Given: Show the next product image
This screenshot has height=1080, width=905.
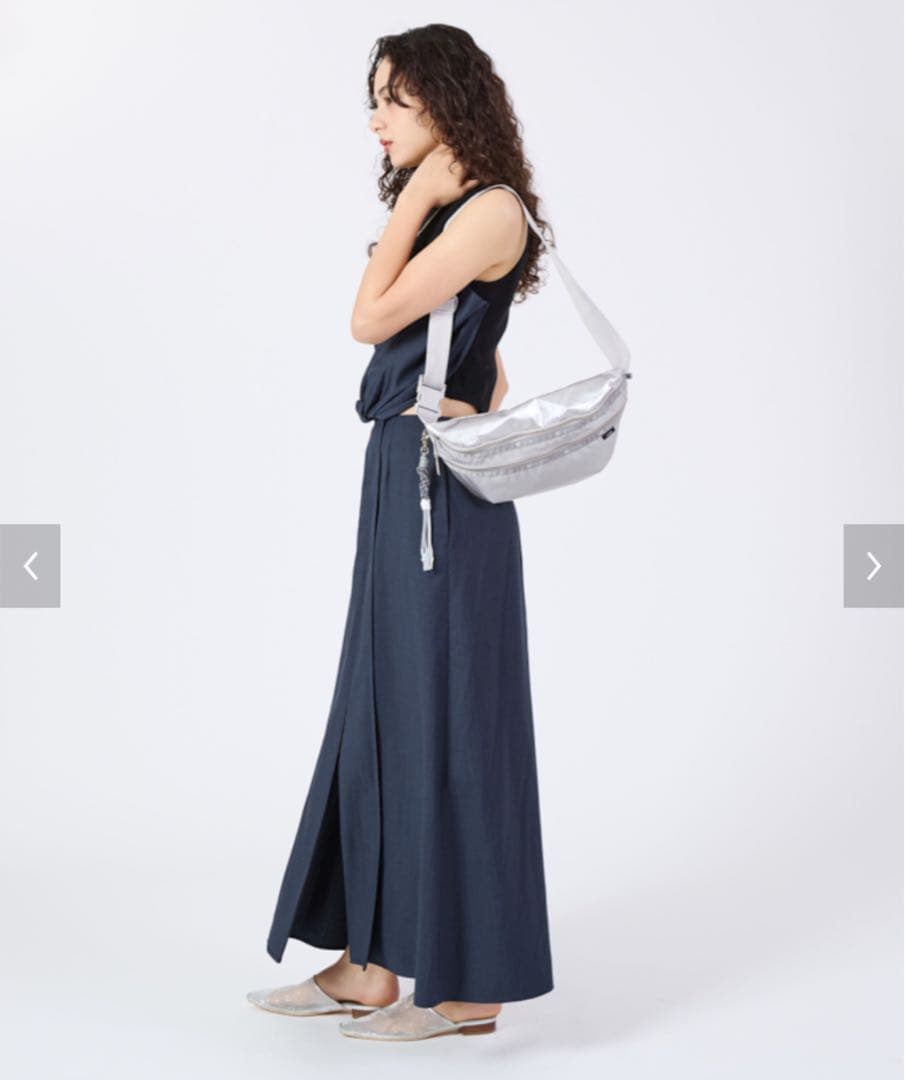Looking at the screenshot, I should [873, 566].
